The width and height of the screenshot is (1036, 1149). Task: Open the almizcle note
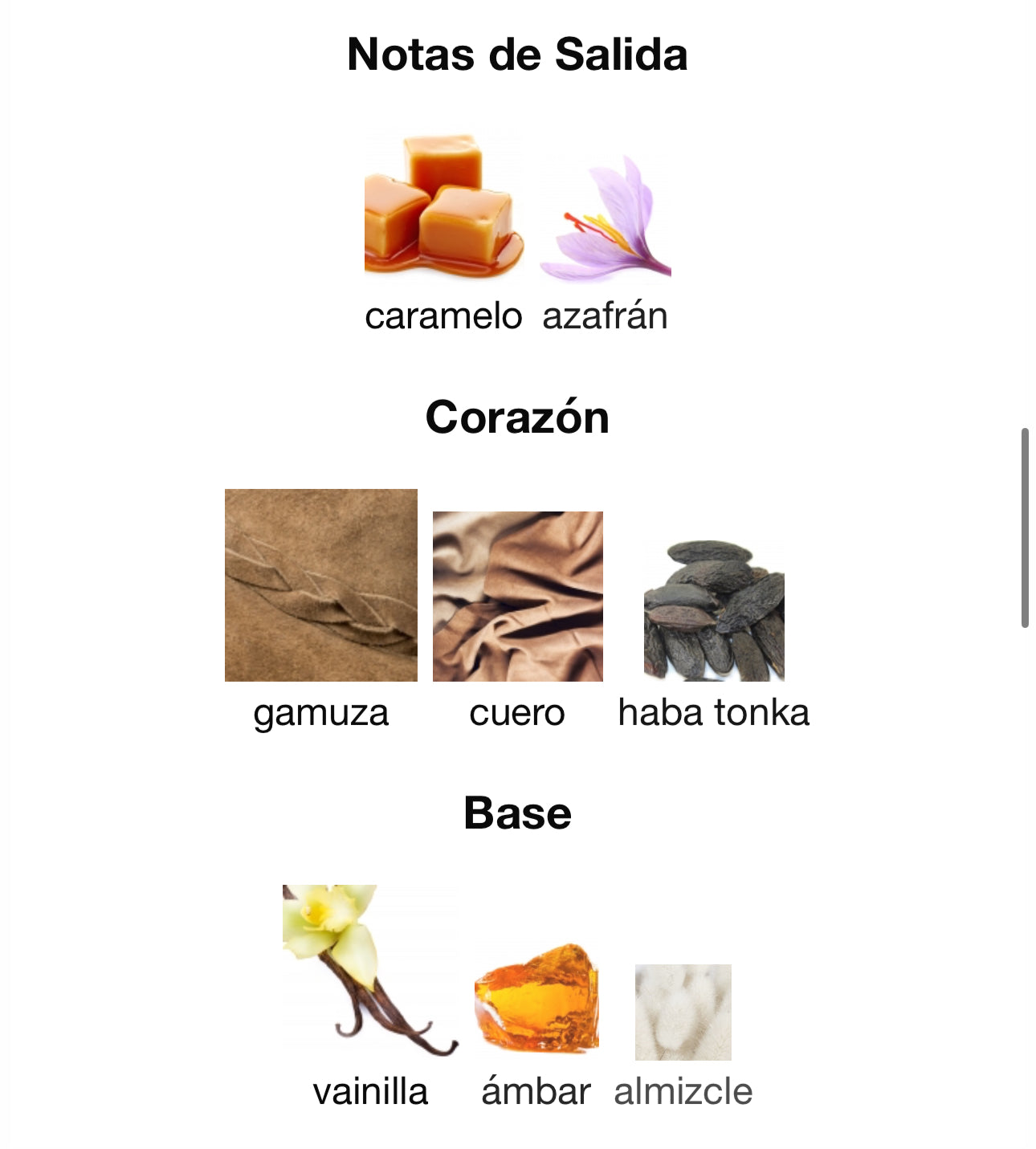click(x=683, y=1013)
